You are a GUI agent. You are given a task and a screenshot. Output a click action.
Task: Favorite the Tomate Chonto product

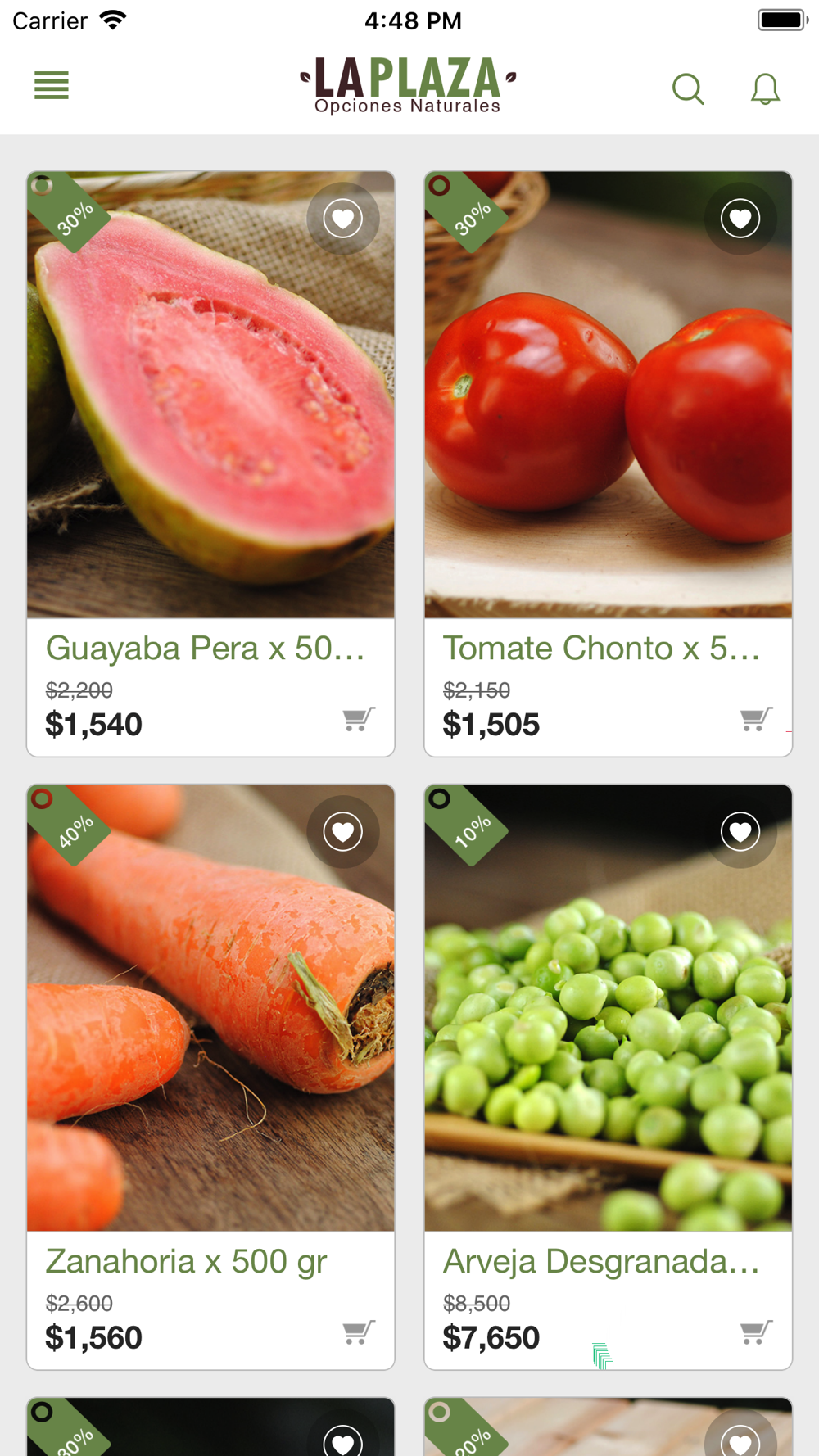740,219
